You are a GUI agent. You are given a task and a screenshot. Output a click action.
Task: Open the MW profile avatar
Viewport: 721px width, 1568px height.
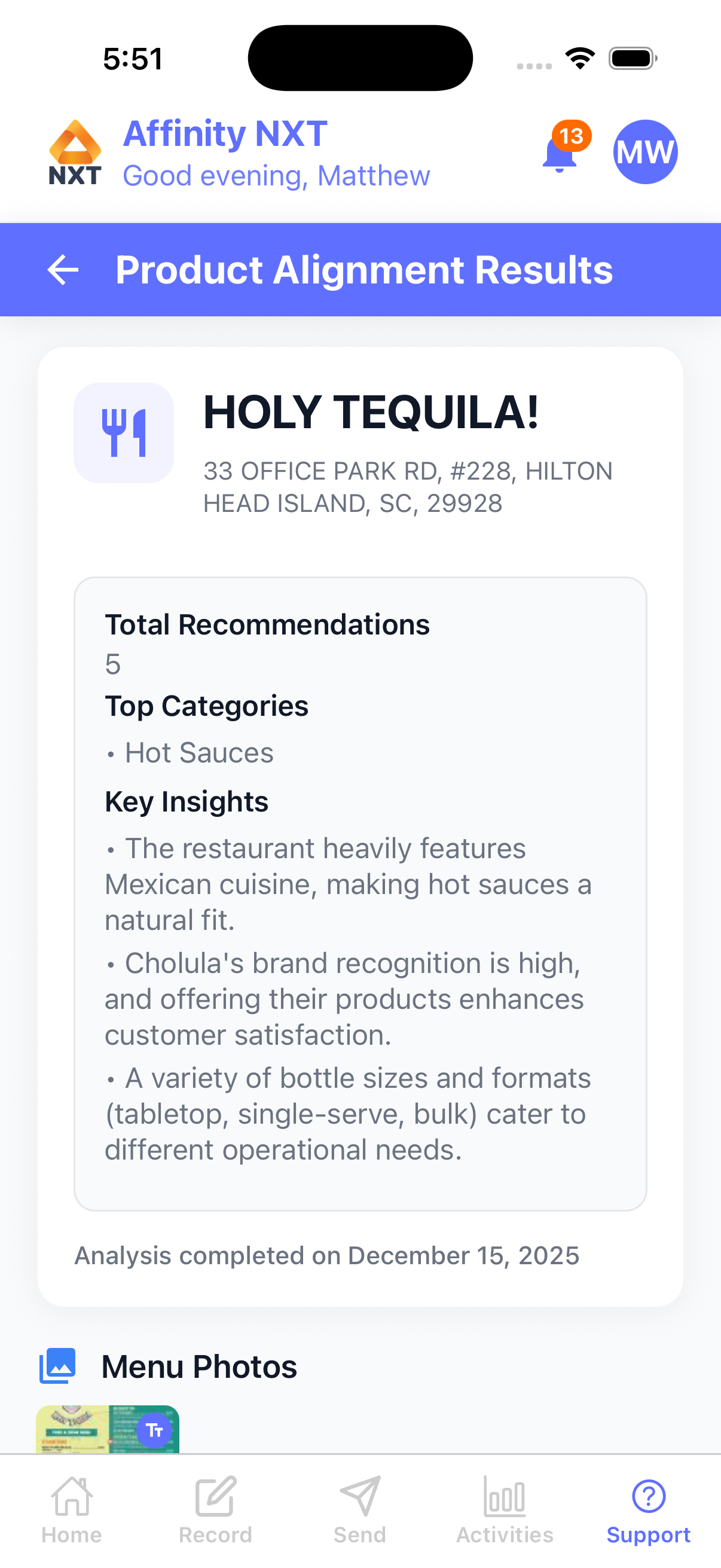point(645,152)
